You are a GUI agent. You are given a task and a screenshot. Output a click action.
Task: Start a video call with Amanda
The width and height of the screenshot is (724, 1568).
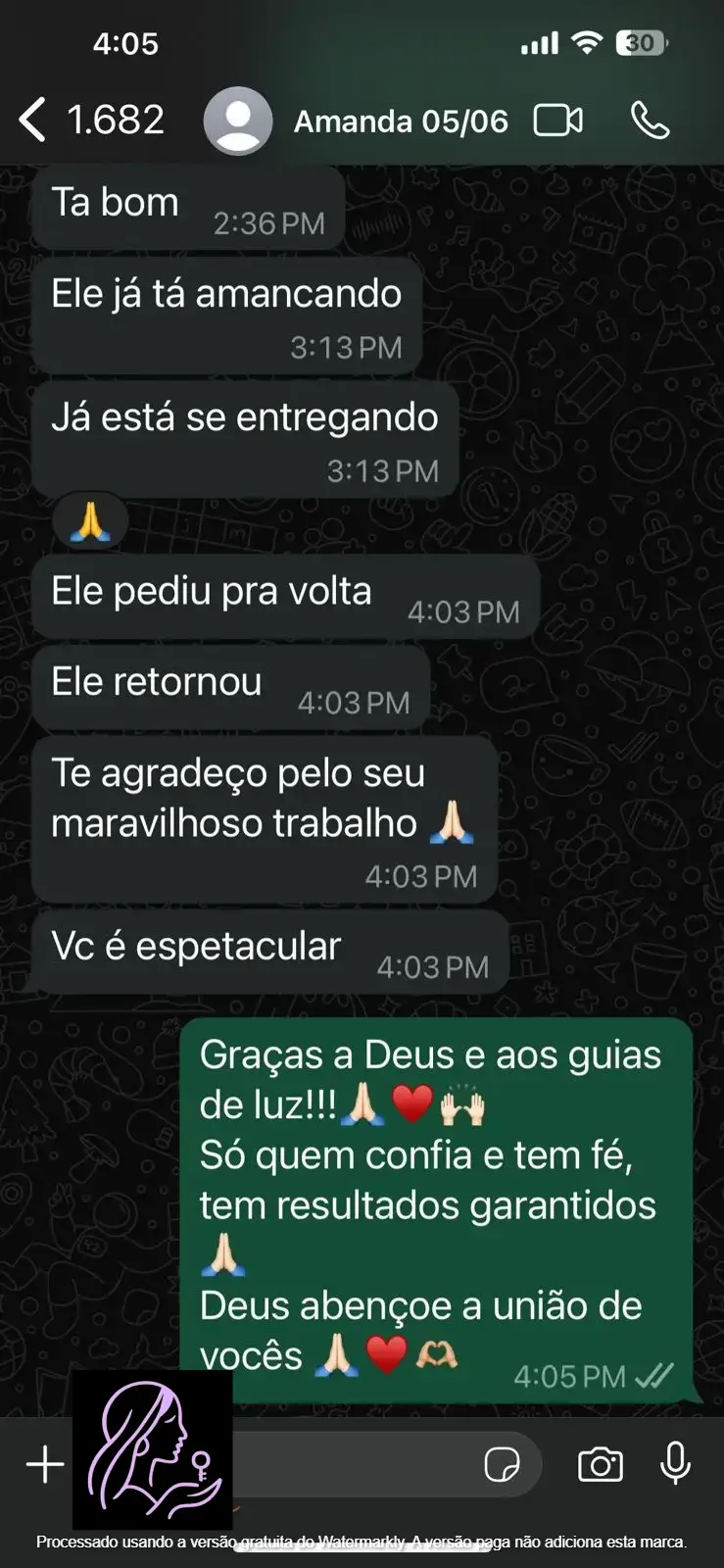(557, 121)
